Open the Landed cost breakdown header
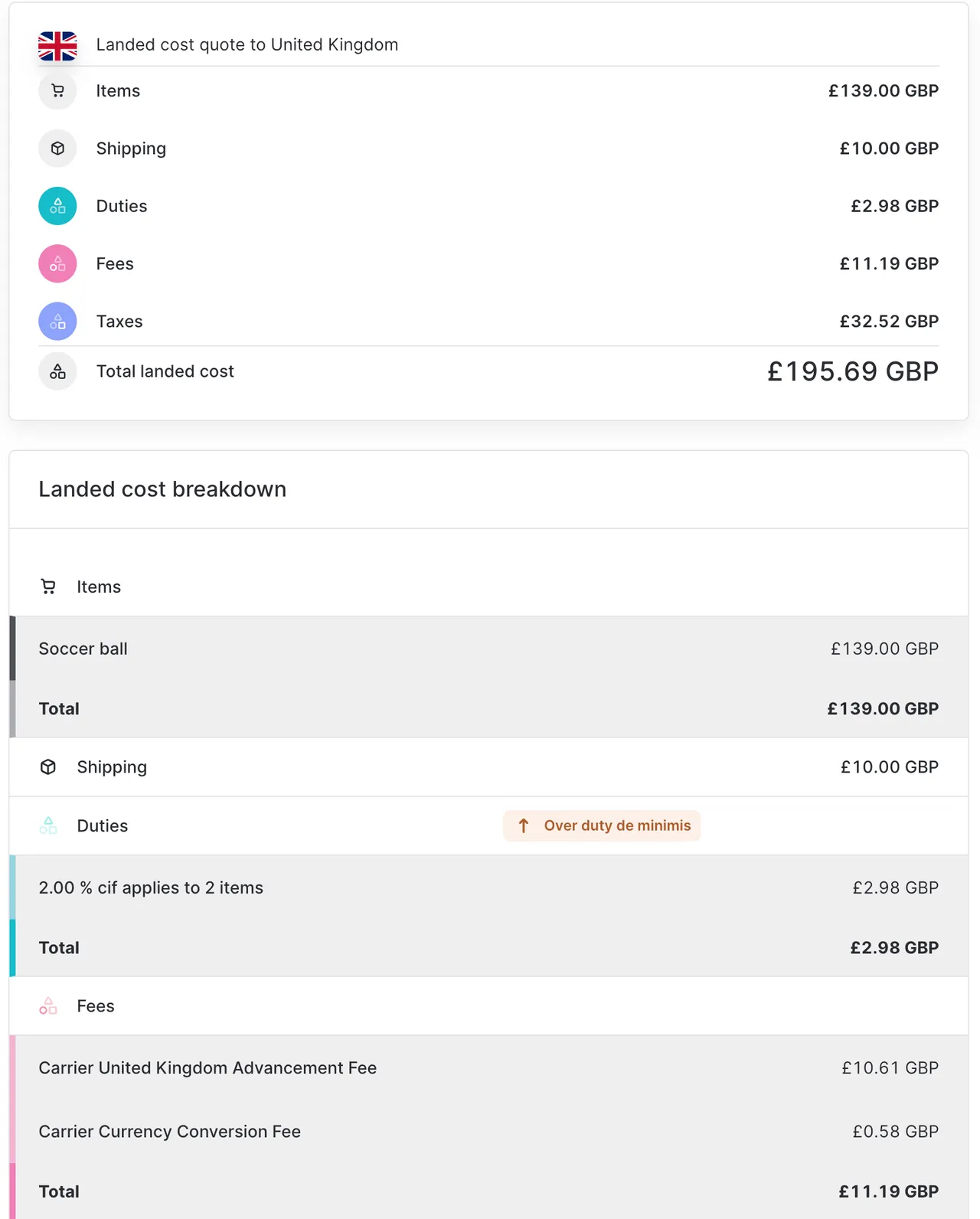 tap(162, 489)
